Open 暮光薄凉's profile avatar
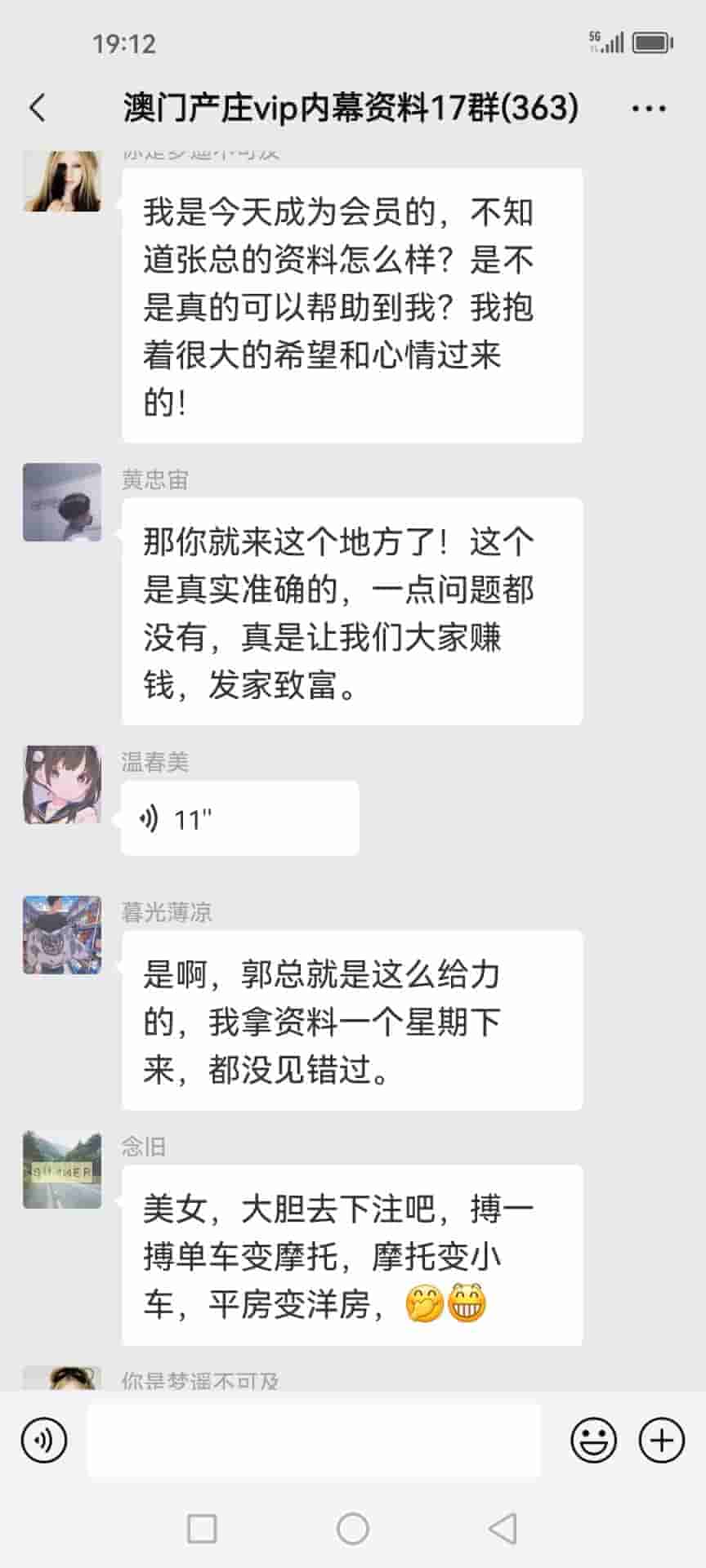 click(x=62, y=935)
